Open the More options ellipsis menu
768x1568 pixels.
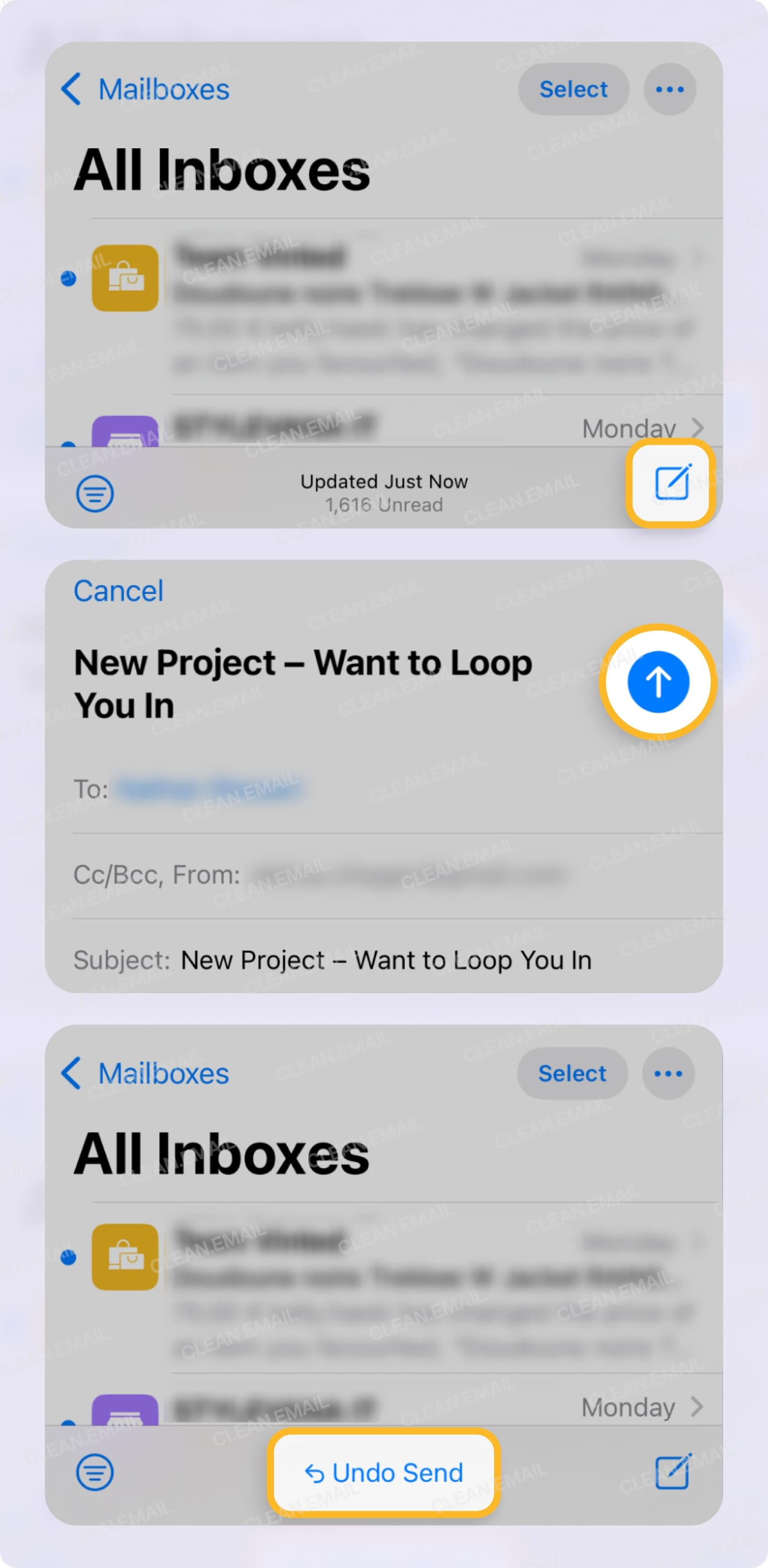point(669,89)
